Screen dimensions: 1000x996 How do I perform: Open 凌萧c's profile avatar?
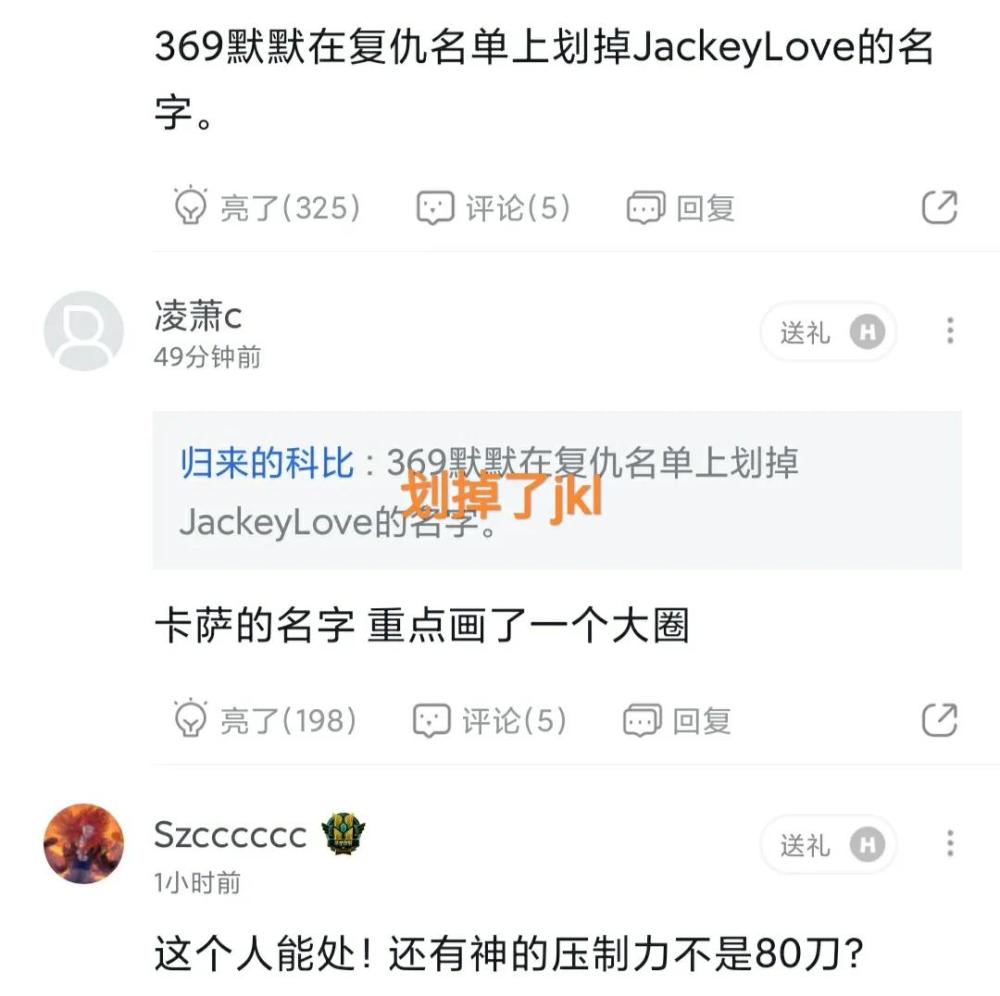click(84, 331)
